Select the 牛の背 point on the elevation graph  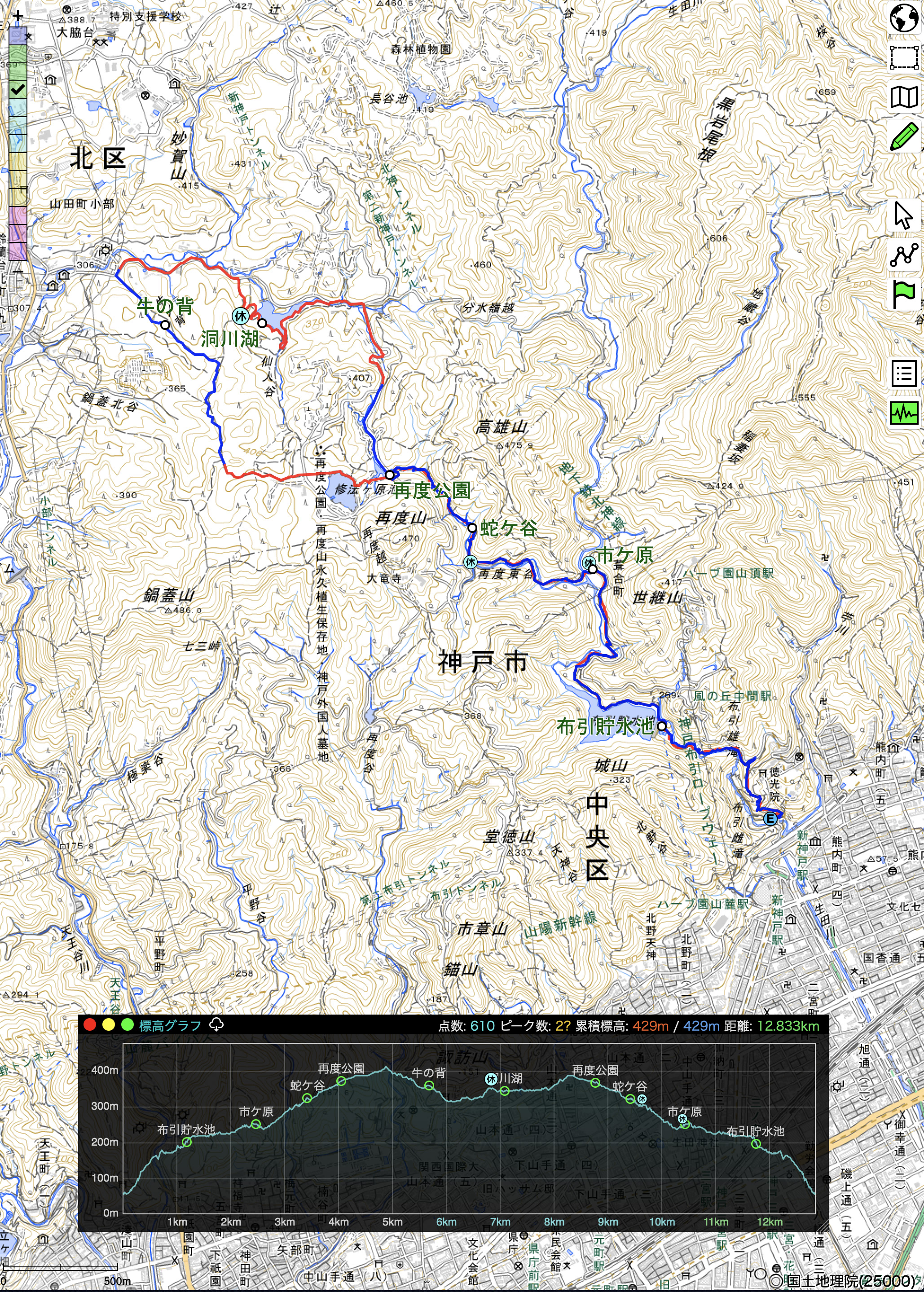[x=430, y=1085]
